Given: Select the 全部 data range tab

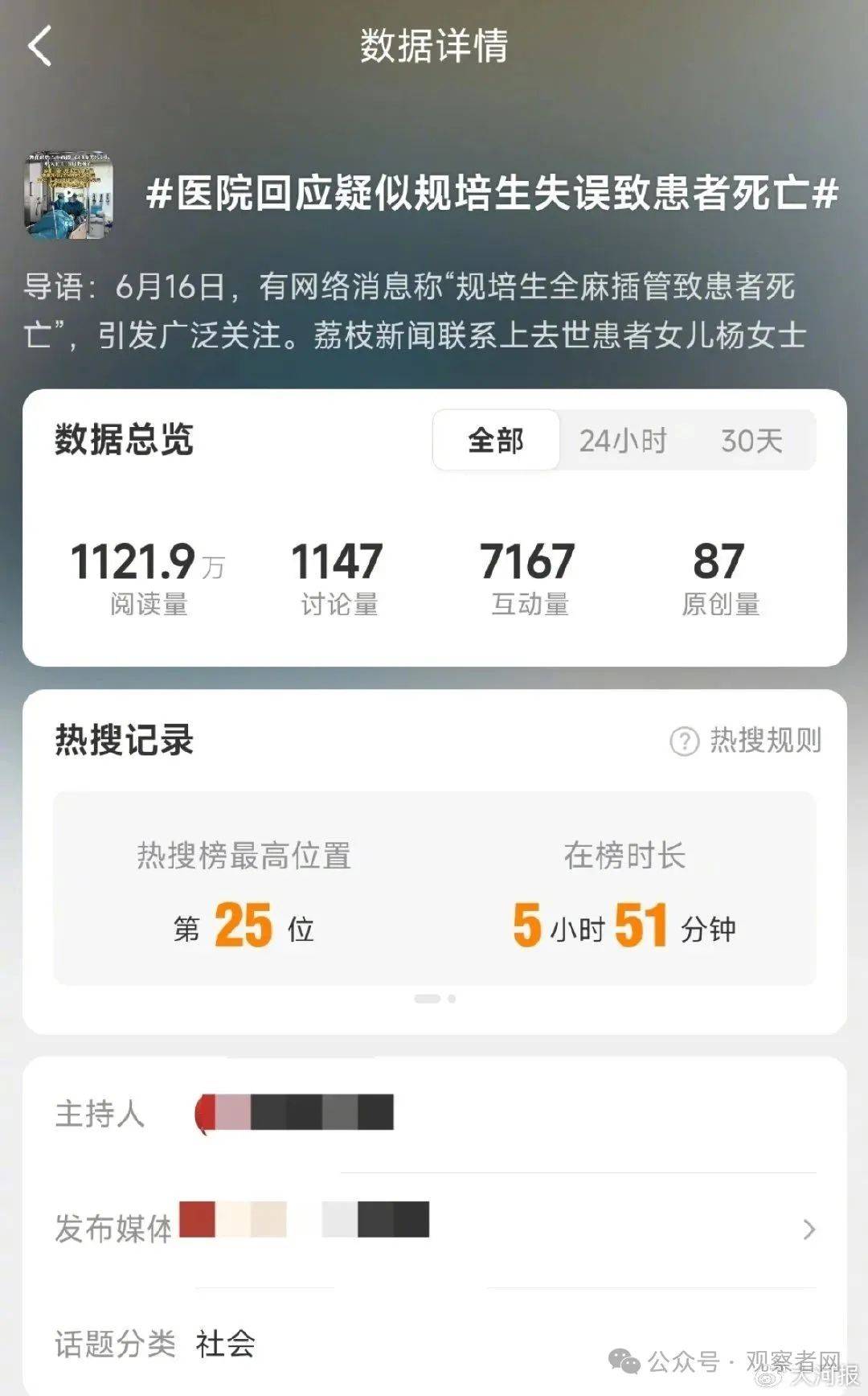Looking at the screenshot, I should coord(496,440).
